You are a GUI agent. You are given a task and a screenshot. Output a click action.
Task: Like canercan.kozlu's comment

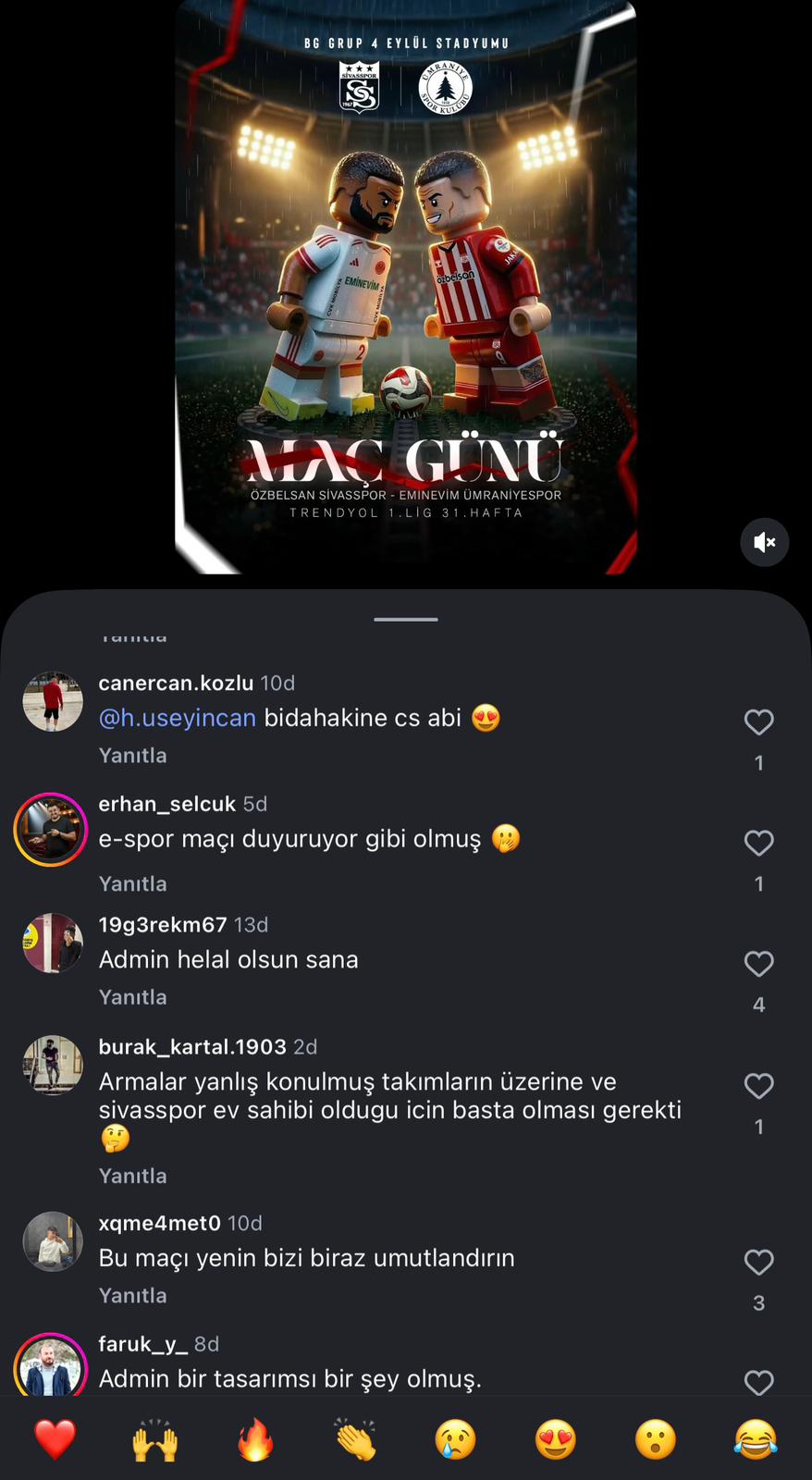(x=758, y=721)
